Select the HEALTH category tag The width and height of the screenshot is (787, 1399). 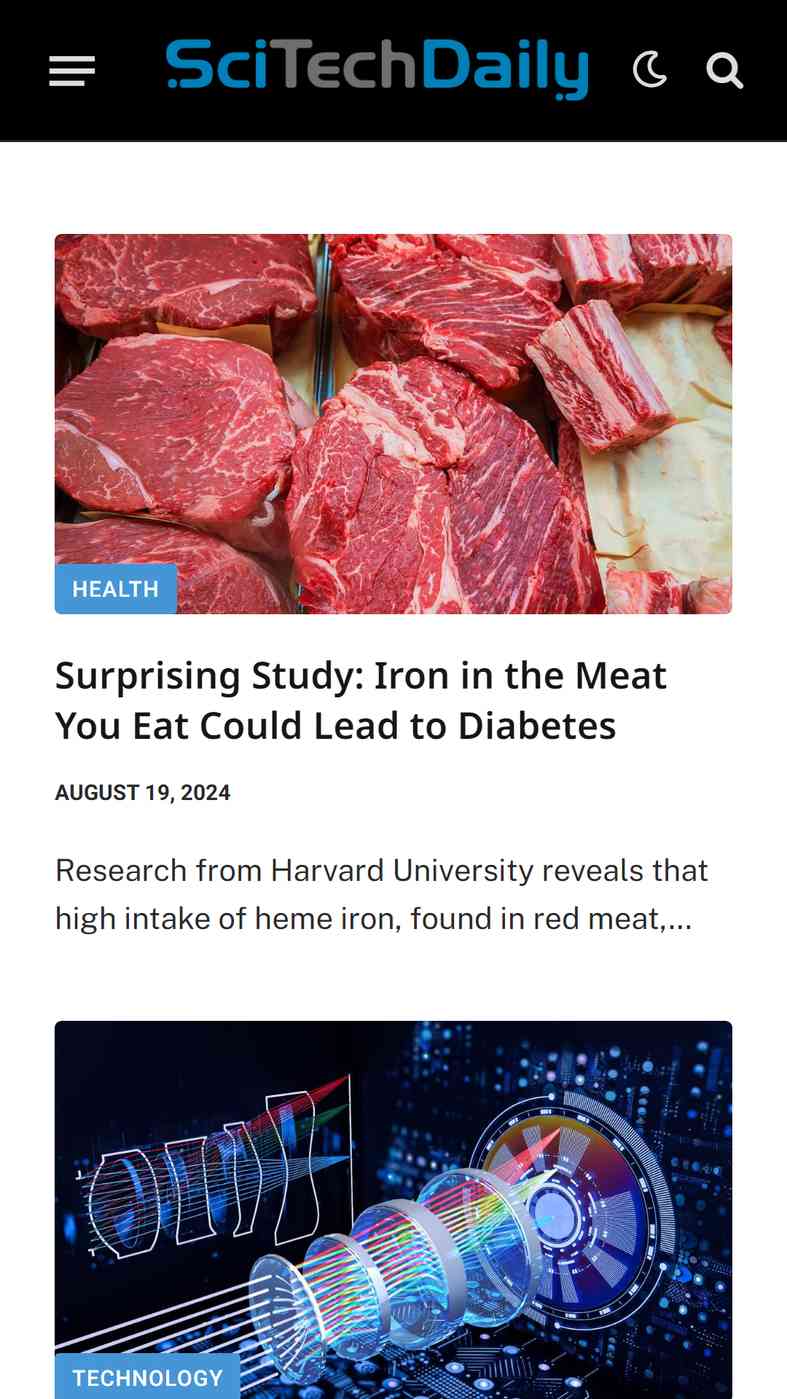pyautogui.click(x=116, y=589)
